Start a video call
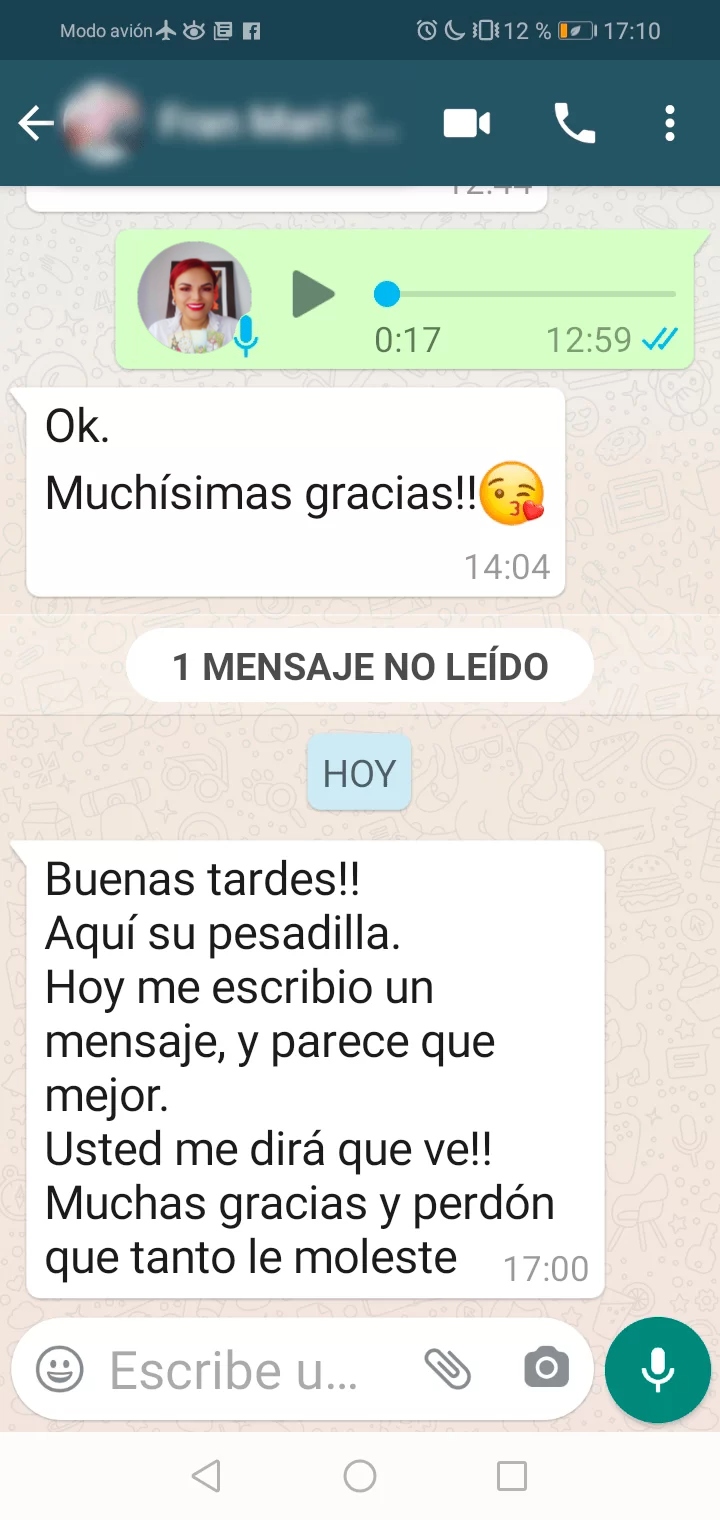The width and height of the screenshot is (720, 1520). pos(467,124)
